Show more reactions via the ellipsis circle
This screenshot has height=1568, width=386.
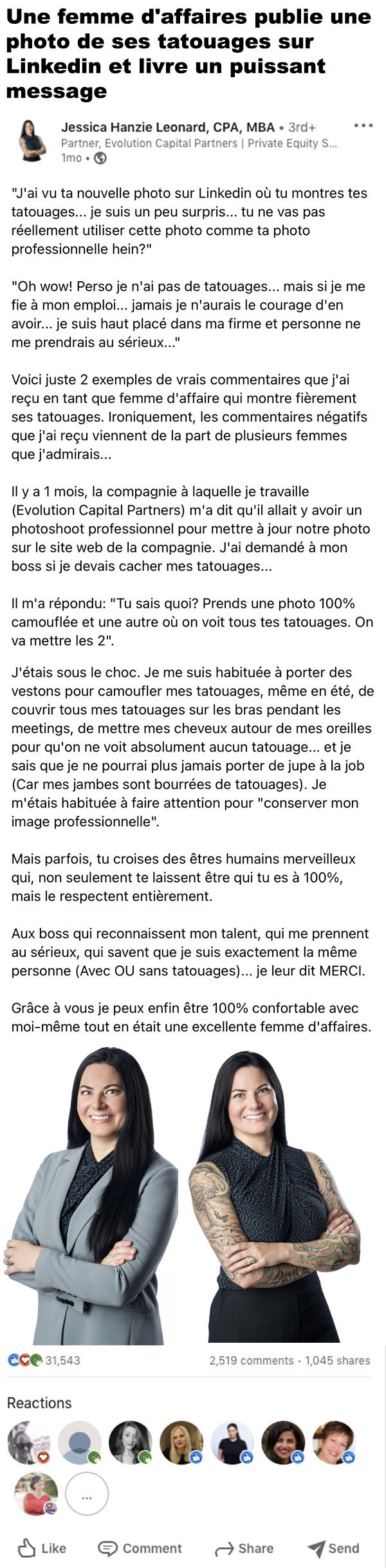[x=87, y=1495]
